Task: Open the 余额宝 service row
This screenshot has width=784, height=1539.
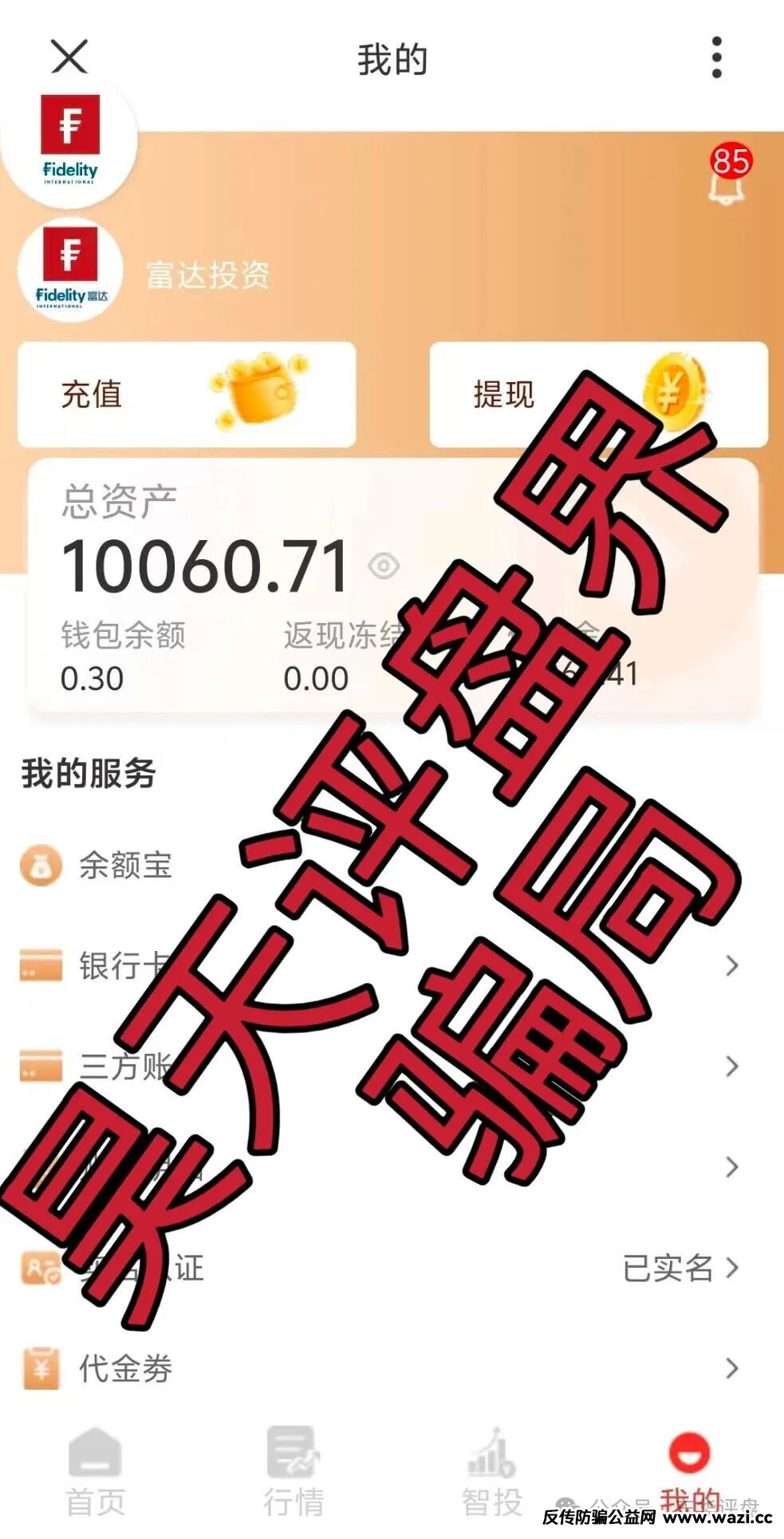Action: coord(125,866)
